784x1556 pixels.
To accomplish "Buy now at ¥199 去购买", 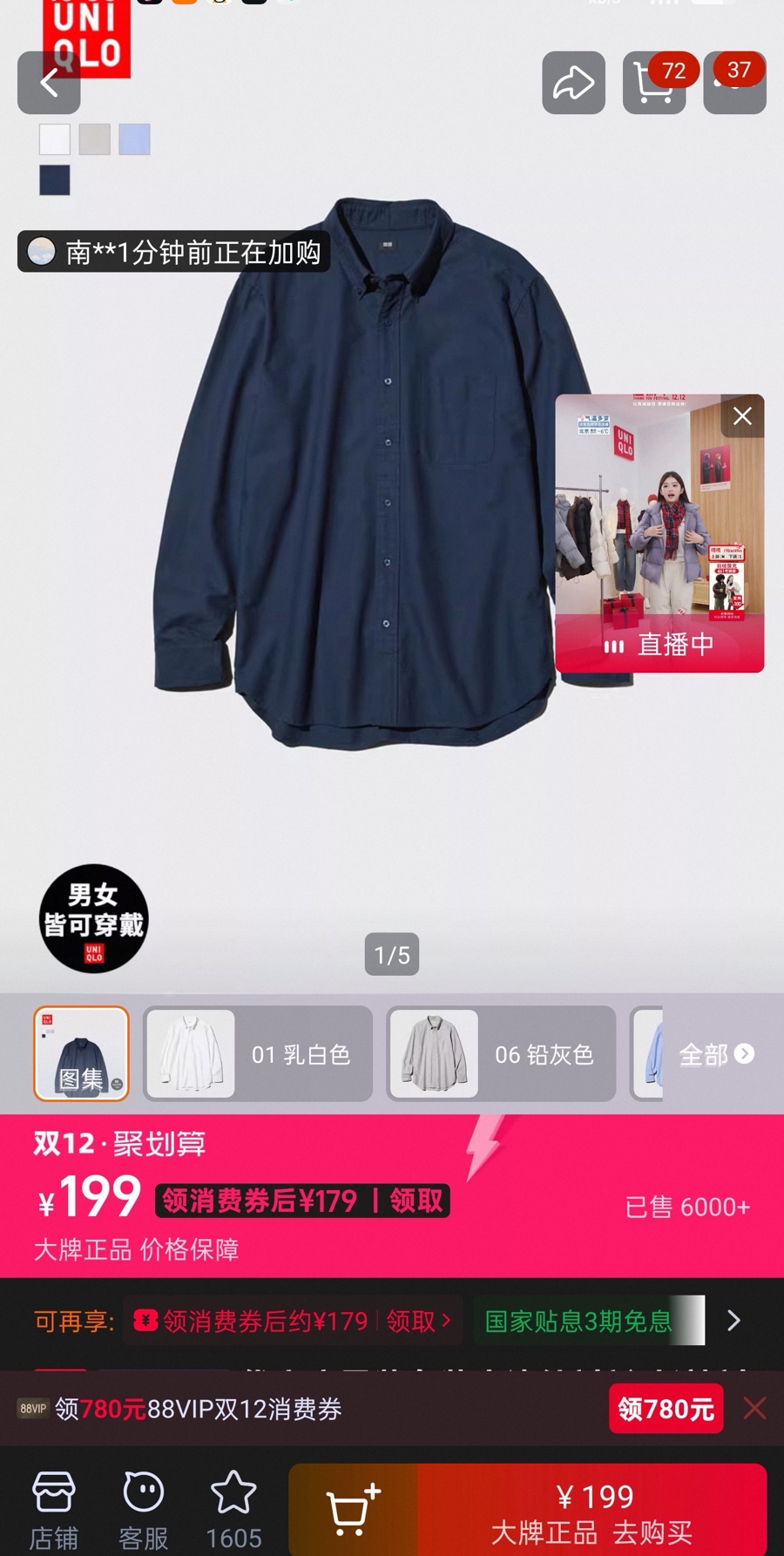I will pos(592,1512).
